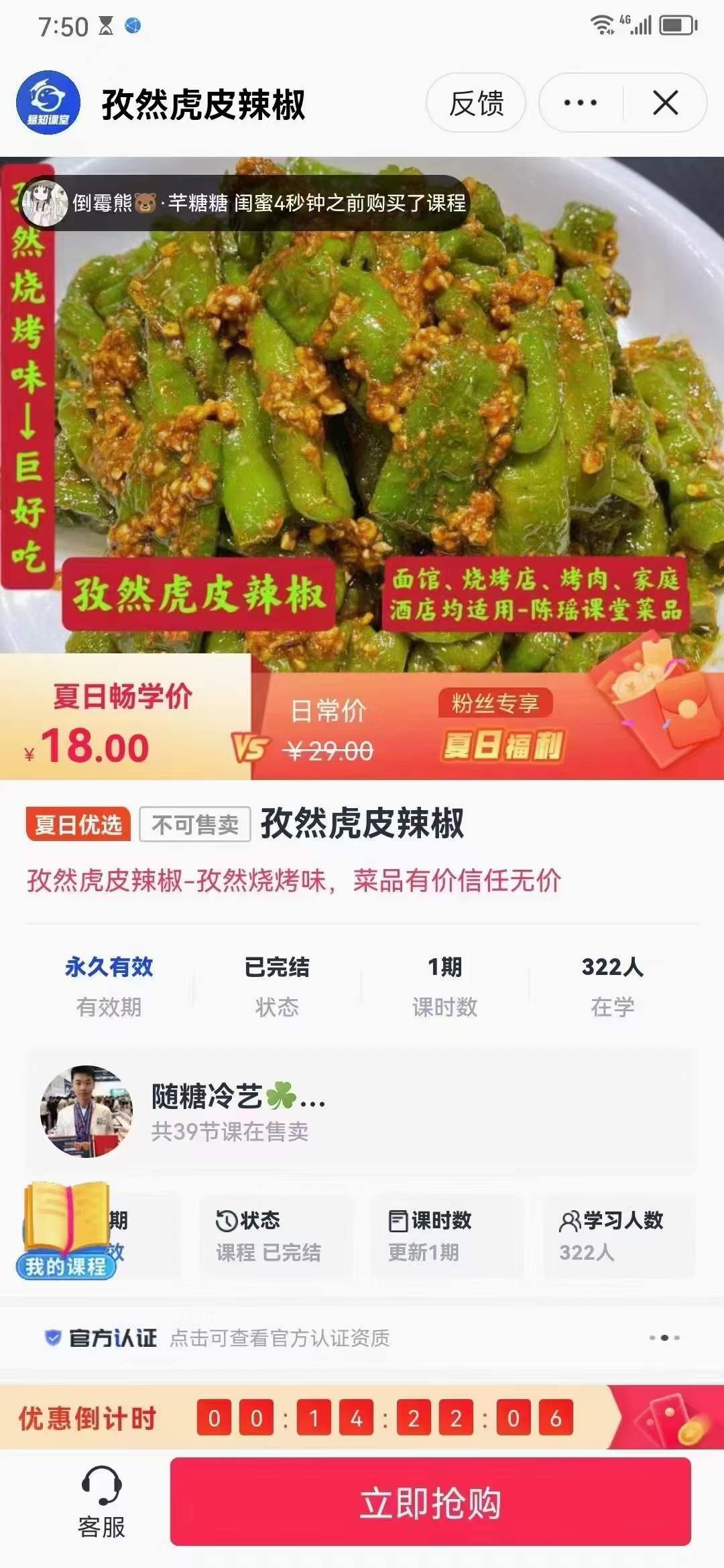The height and width of the screenshot is (1568, 724).
Task: Tap the instructor avatar of 随糖冷艺
Action: click(x=87, y=1104)
